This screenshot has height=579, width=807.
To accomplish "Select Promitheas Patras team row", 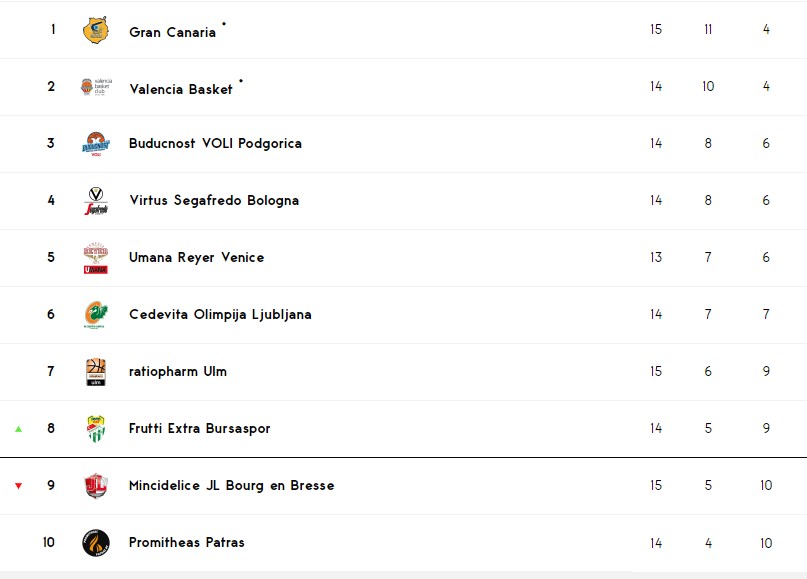I will pos(186,543).
